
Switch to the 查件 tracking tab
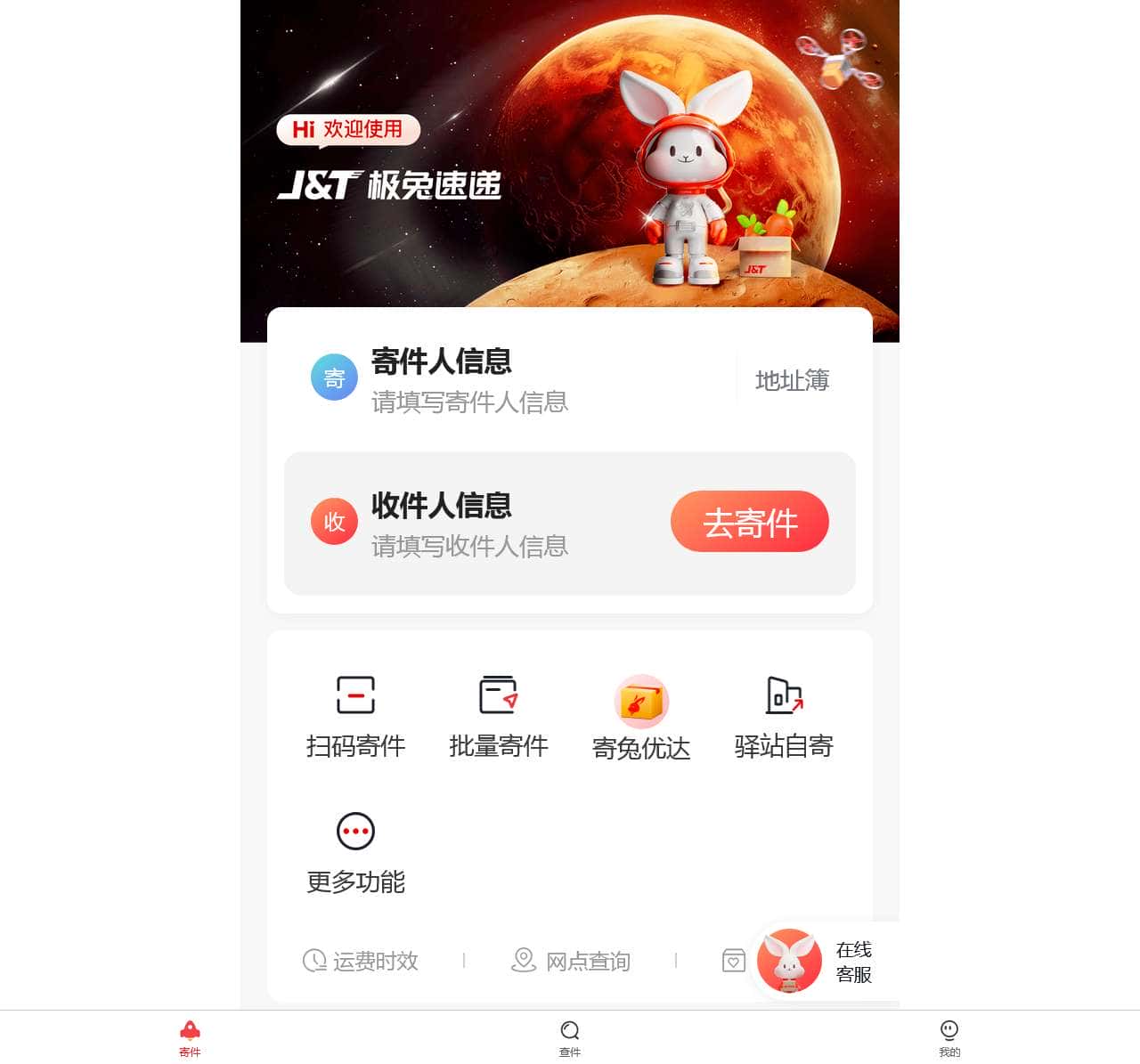570,1038
